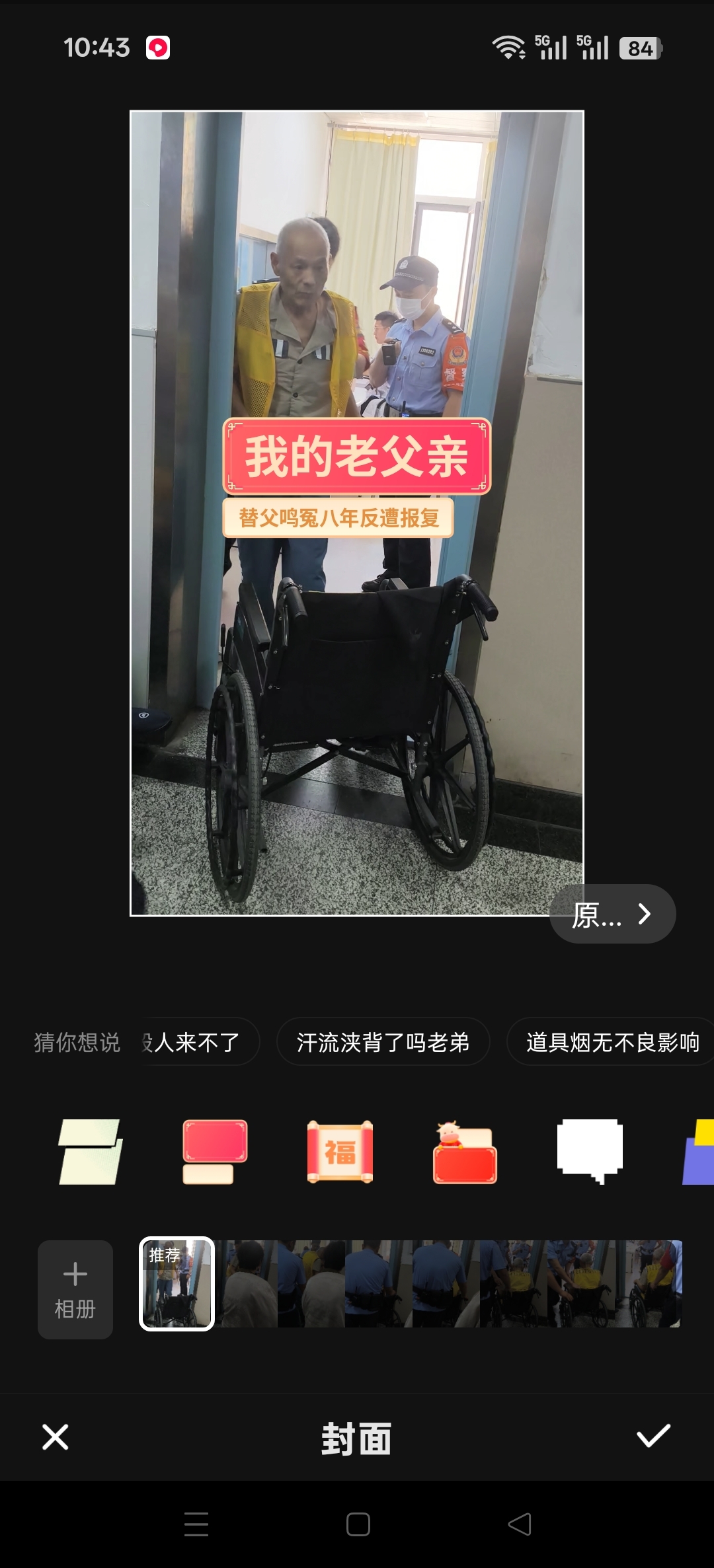Open the 相册 album picker
The height and width of the screenshot is (1568, 714).
coord(75,1289)
